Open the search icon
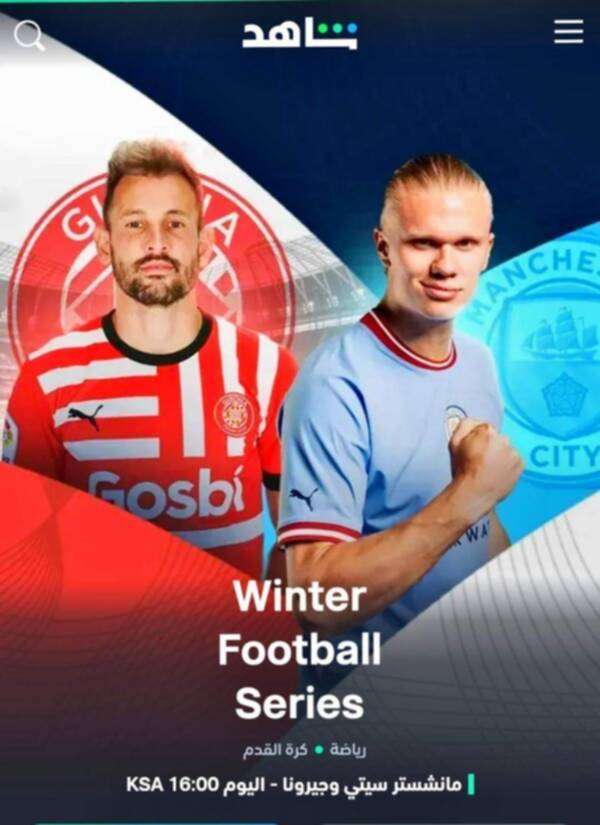 pyautogui.click(x=30, y=36)
